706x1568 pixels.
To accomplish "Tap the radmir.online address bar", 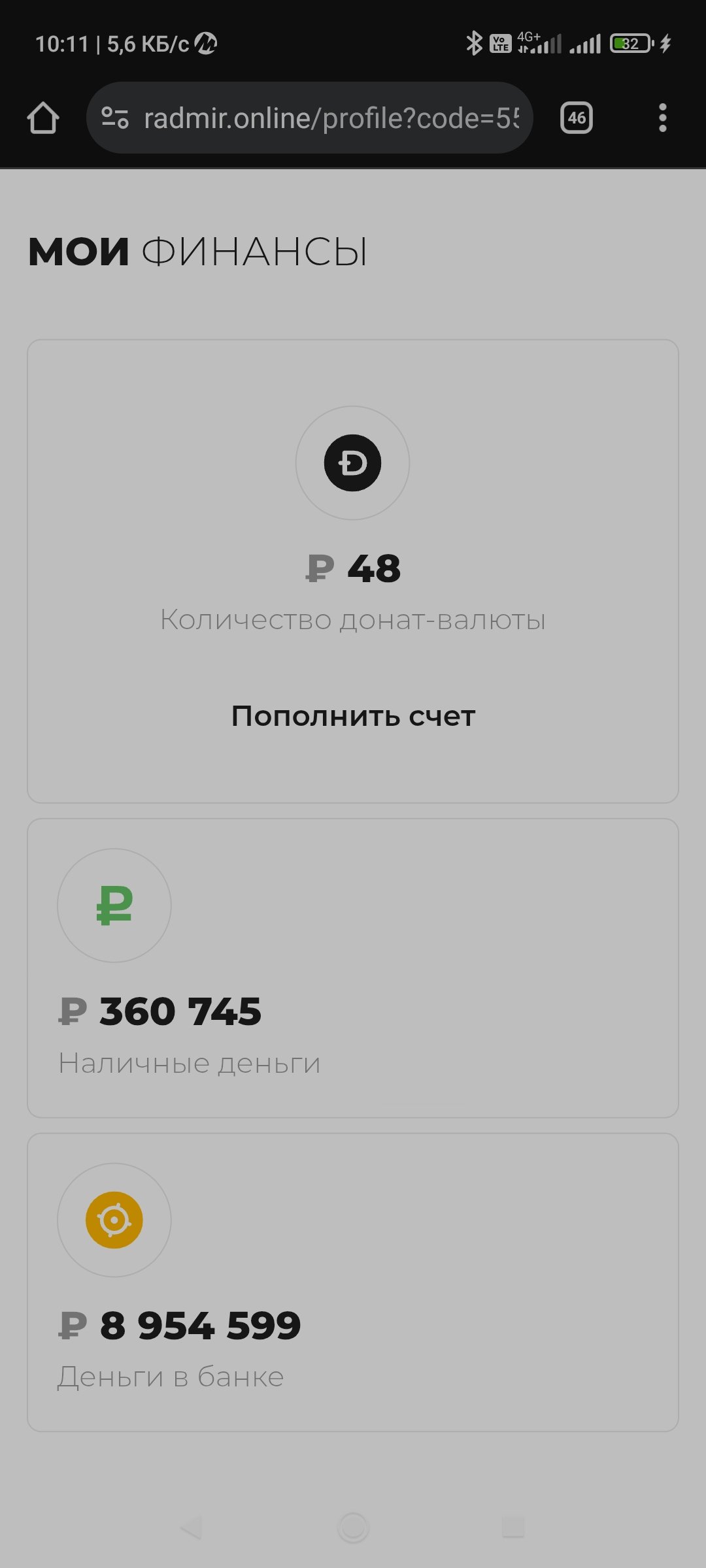I will point(330,118).
